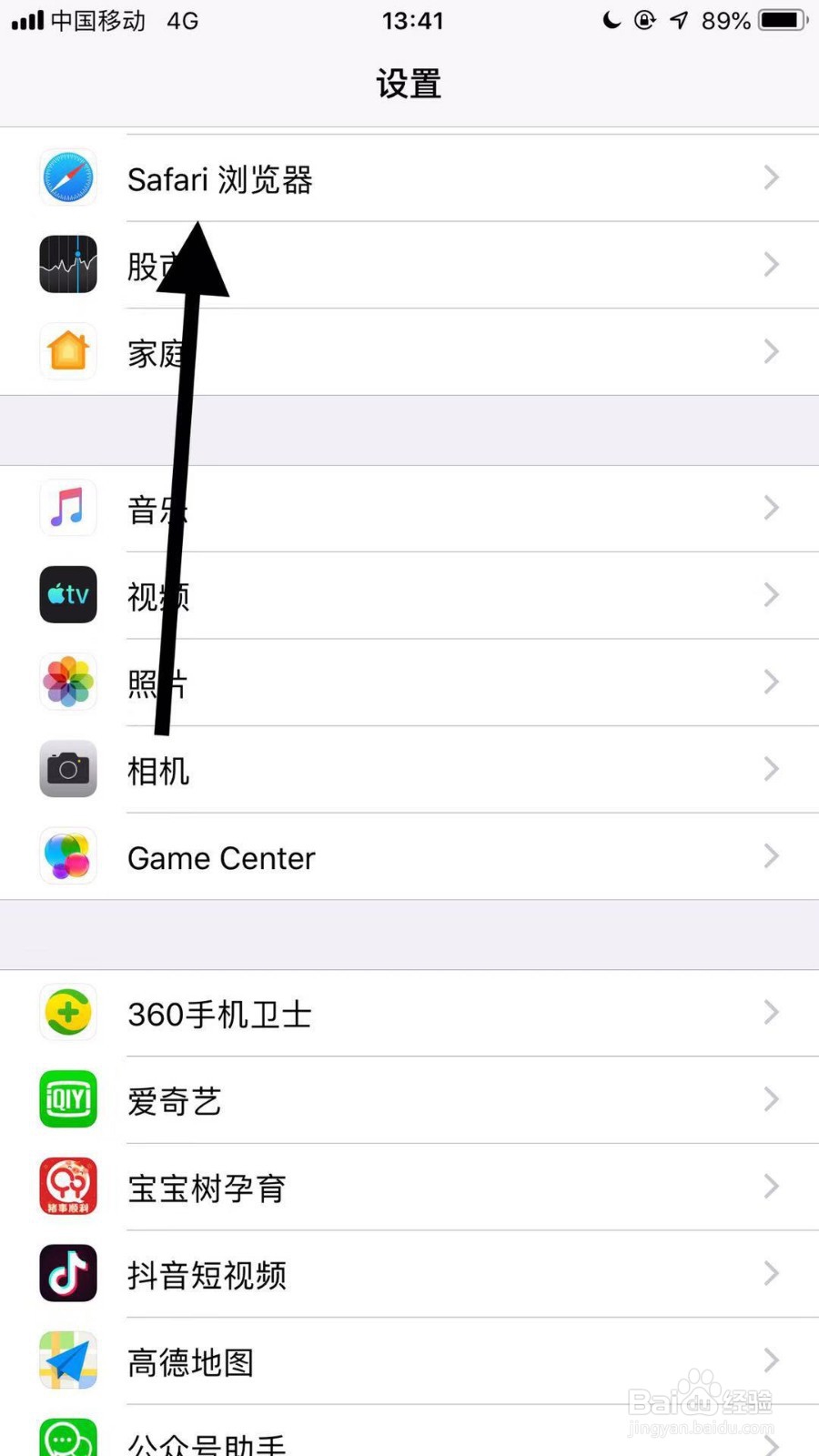Tap the 高德地图 map icon
This screenshot has width=819, height=1456.
(x=67, y=1360)
